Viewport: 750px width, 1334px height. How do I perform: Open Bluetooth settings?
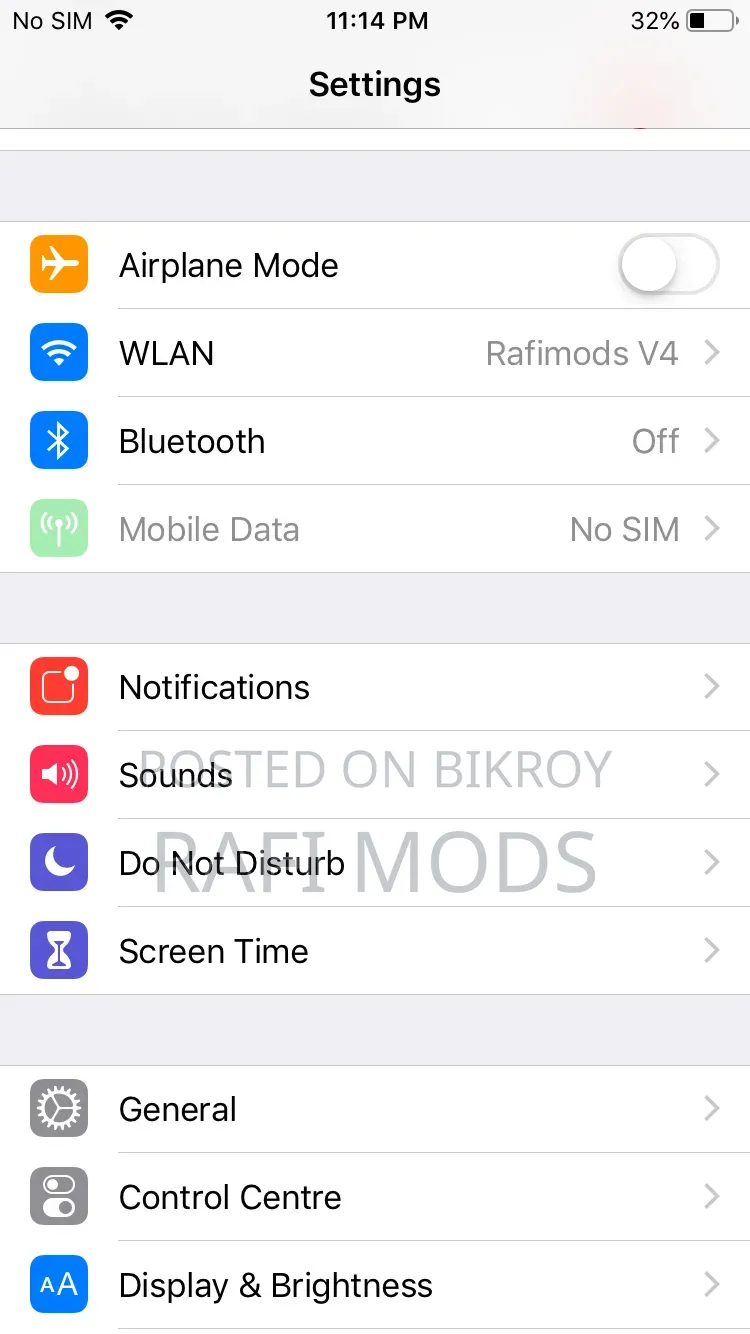click(375, 441)
